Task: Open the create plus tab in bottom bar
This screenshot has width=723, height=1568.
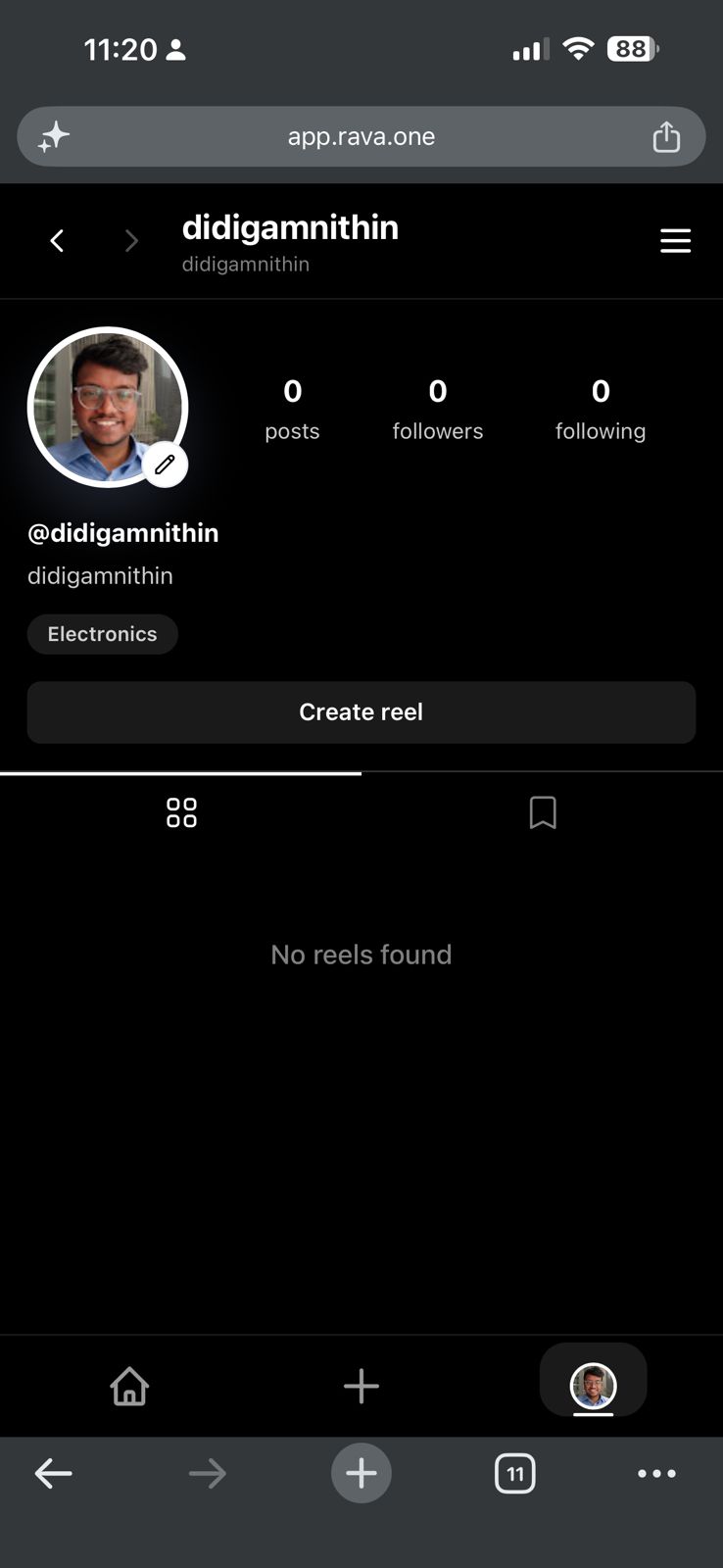Action: 361,1386
